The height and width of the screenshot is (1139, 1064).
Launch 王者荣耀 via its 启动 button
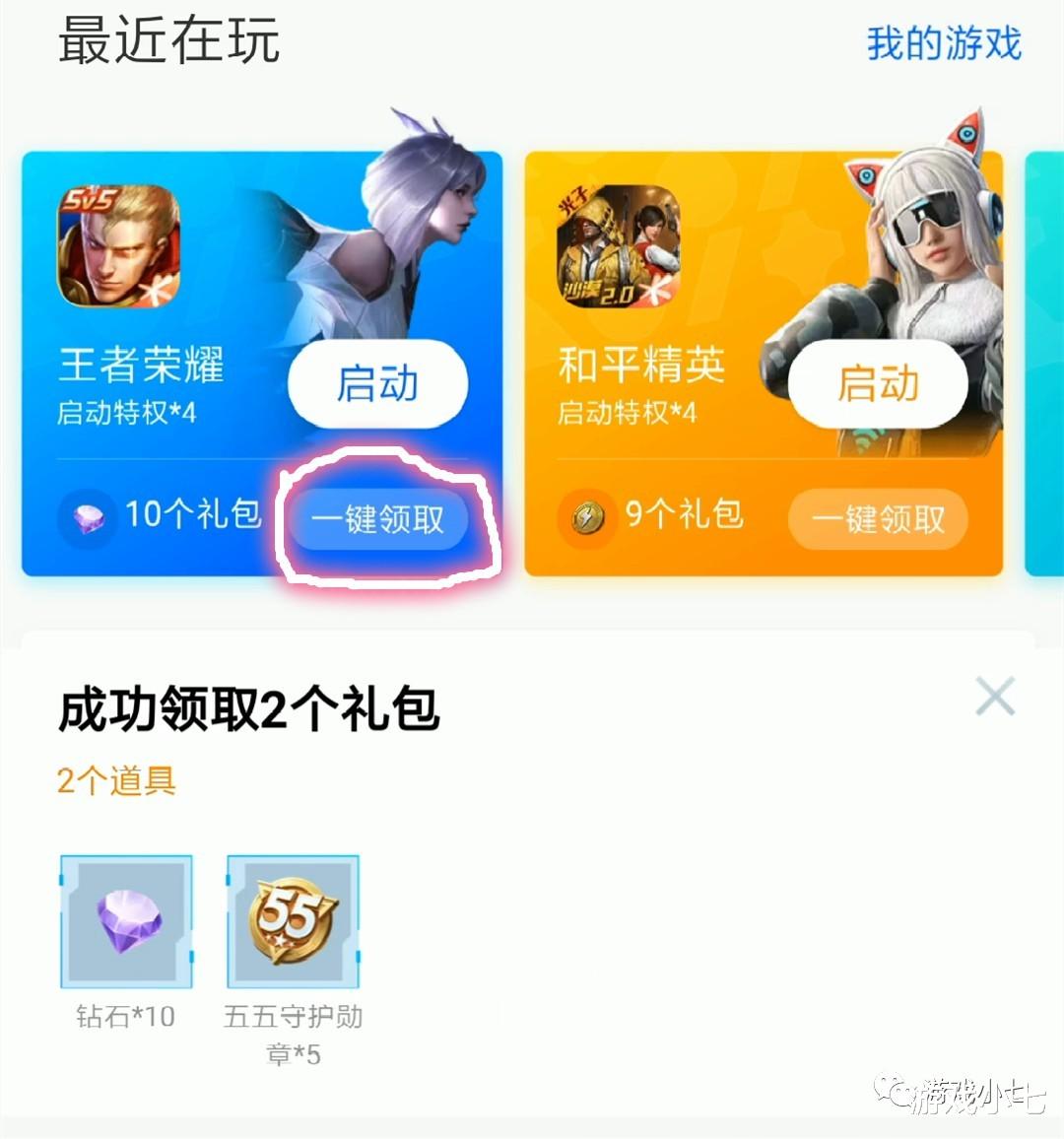pos(376,385)
